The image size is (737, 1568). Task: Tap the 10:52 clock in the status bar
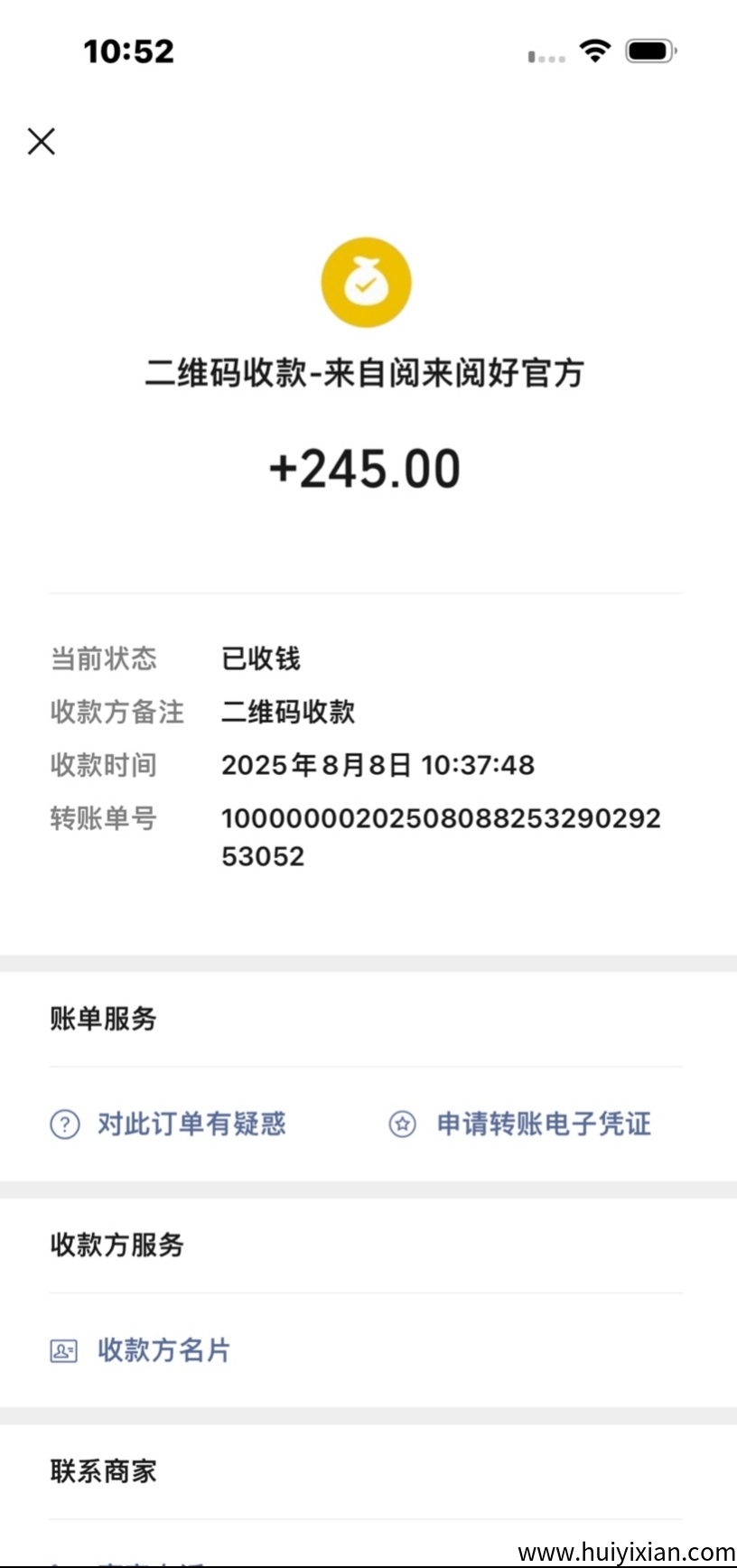(129, 51)
